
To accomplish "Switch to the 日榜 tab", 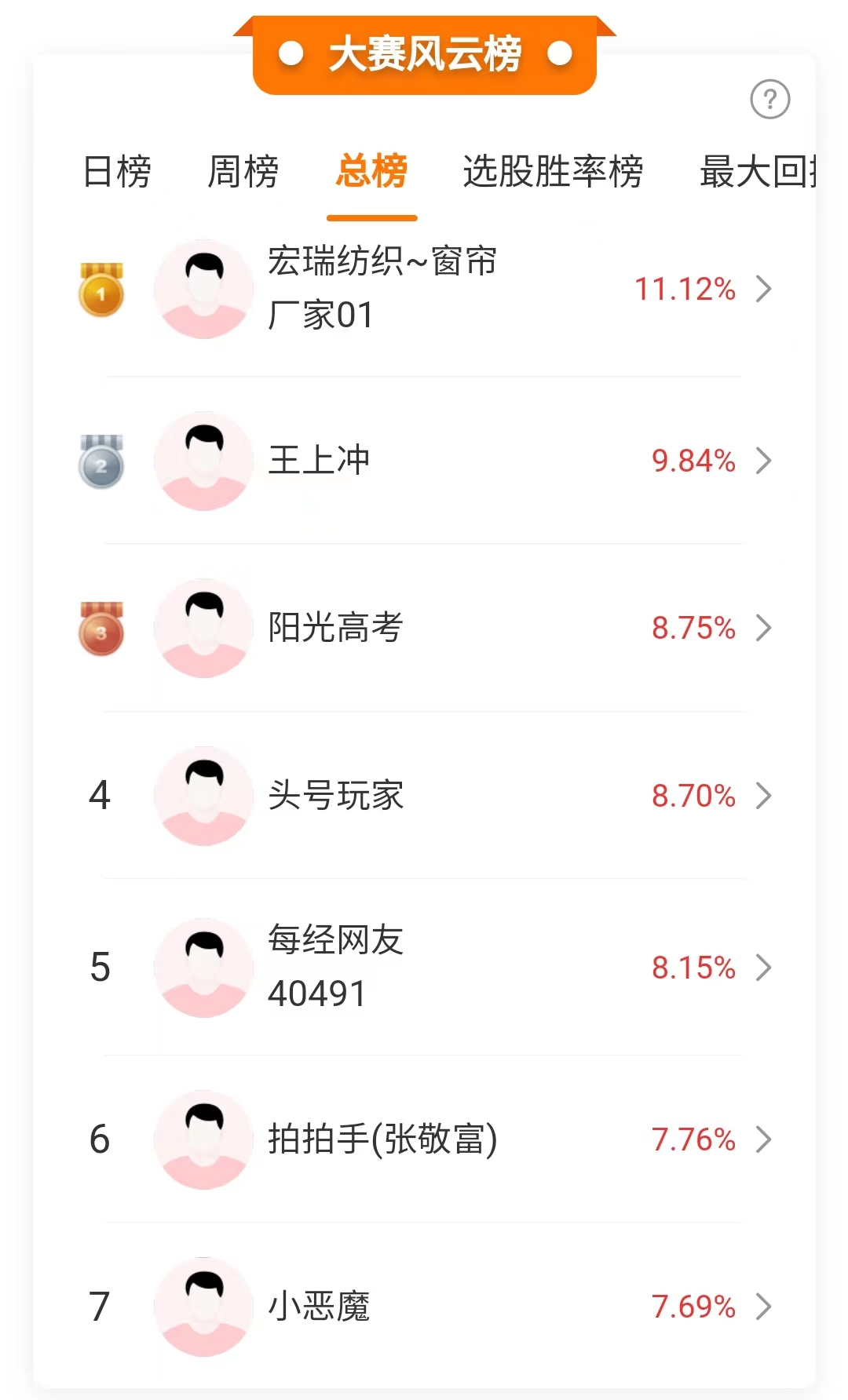I will pos(117,171).
